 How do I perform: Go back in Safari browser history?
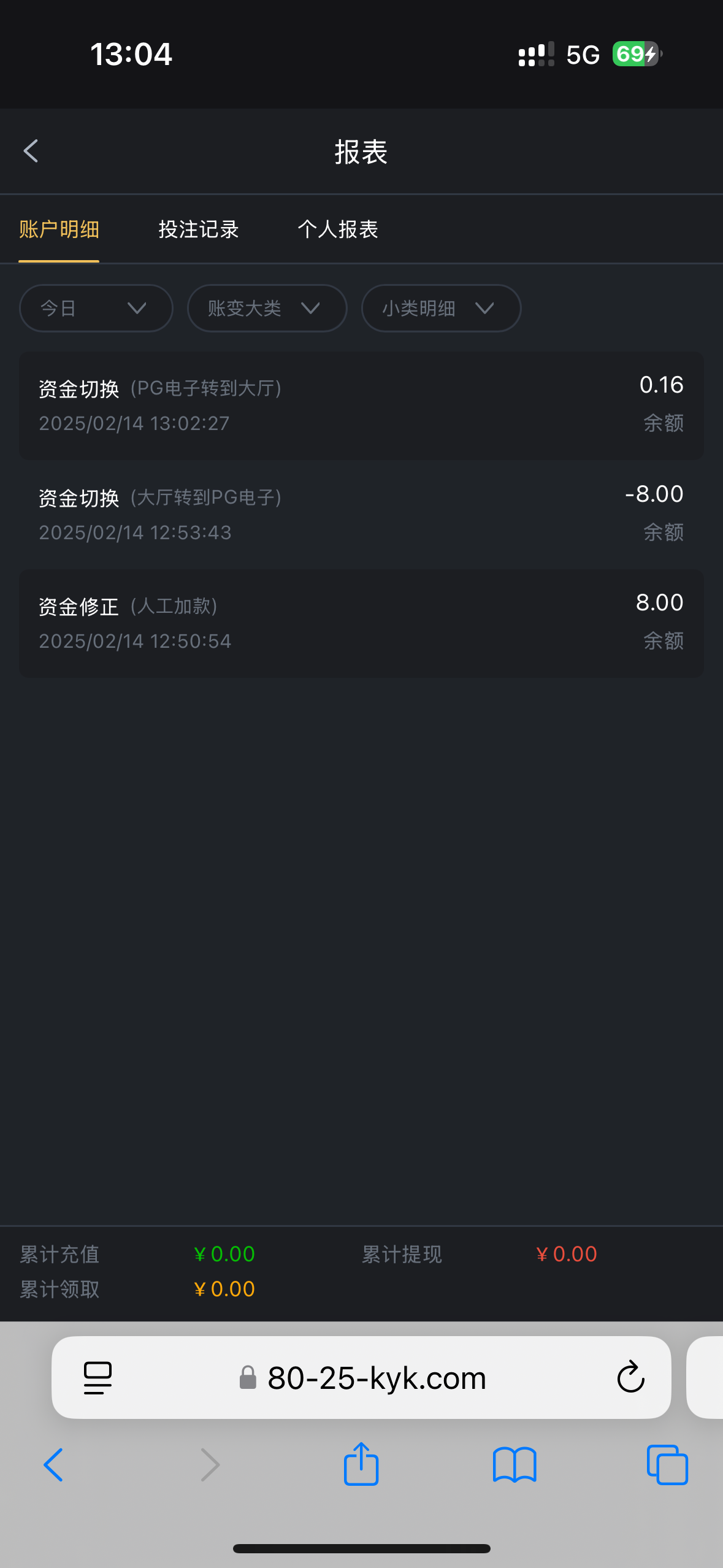click(x=54, y=1465)
